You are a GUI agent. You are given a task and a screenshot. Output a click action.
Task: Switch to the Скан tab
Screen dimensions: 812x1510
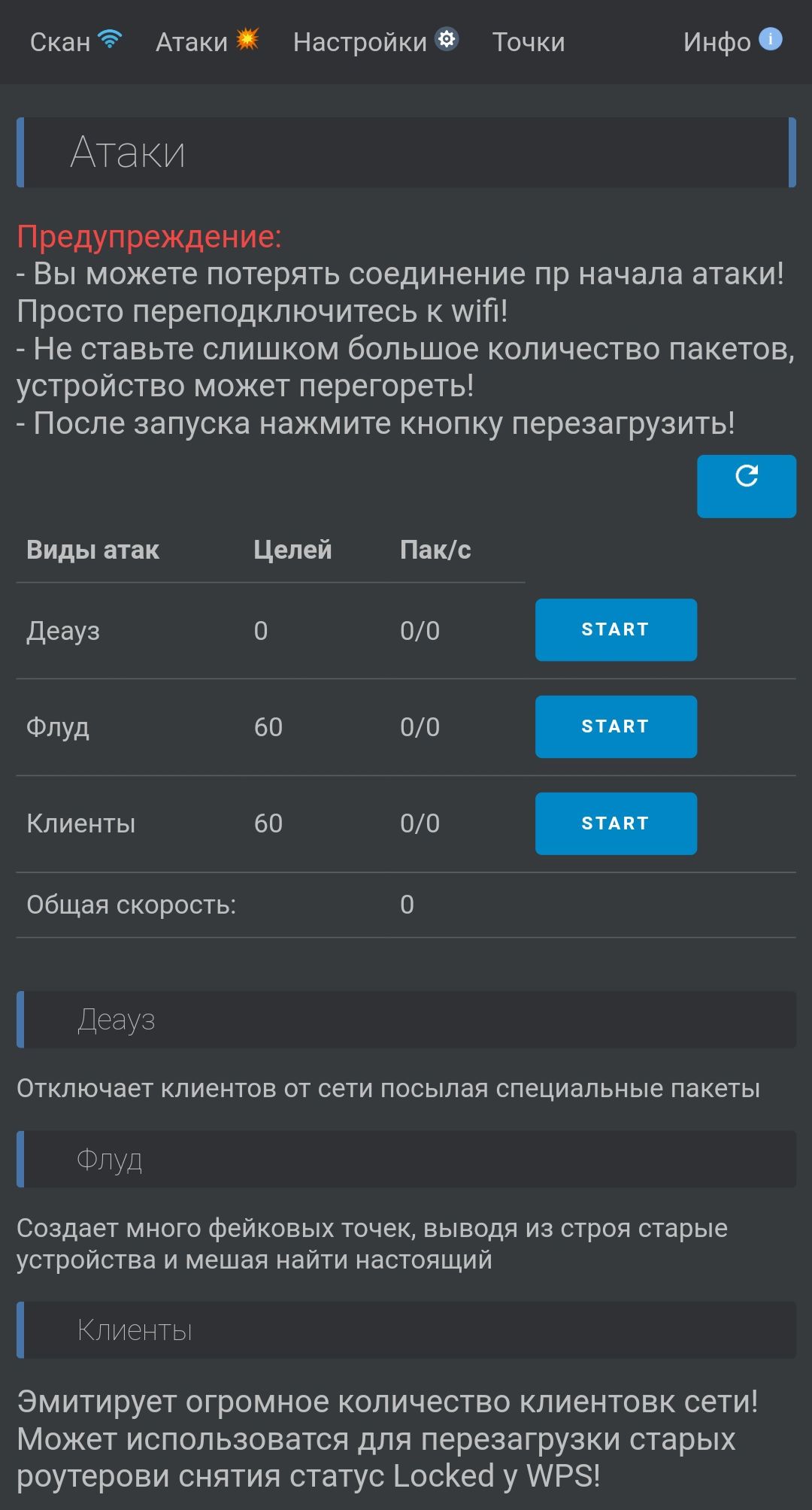tap(74, 42)
